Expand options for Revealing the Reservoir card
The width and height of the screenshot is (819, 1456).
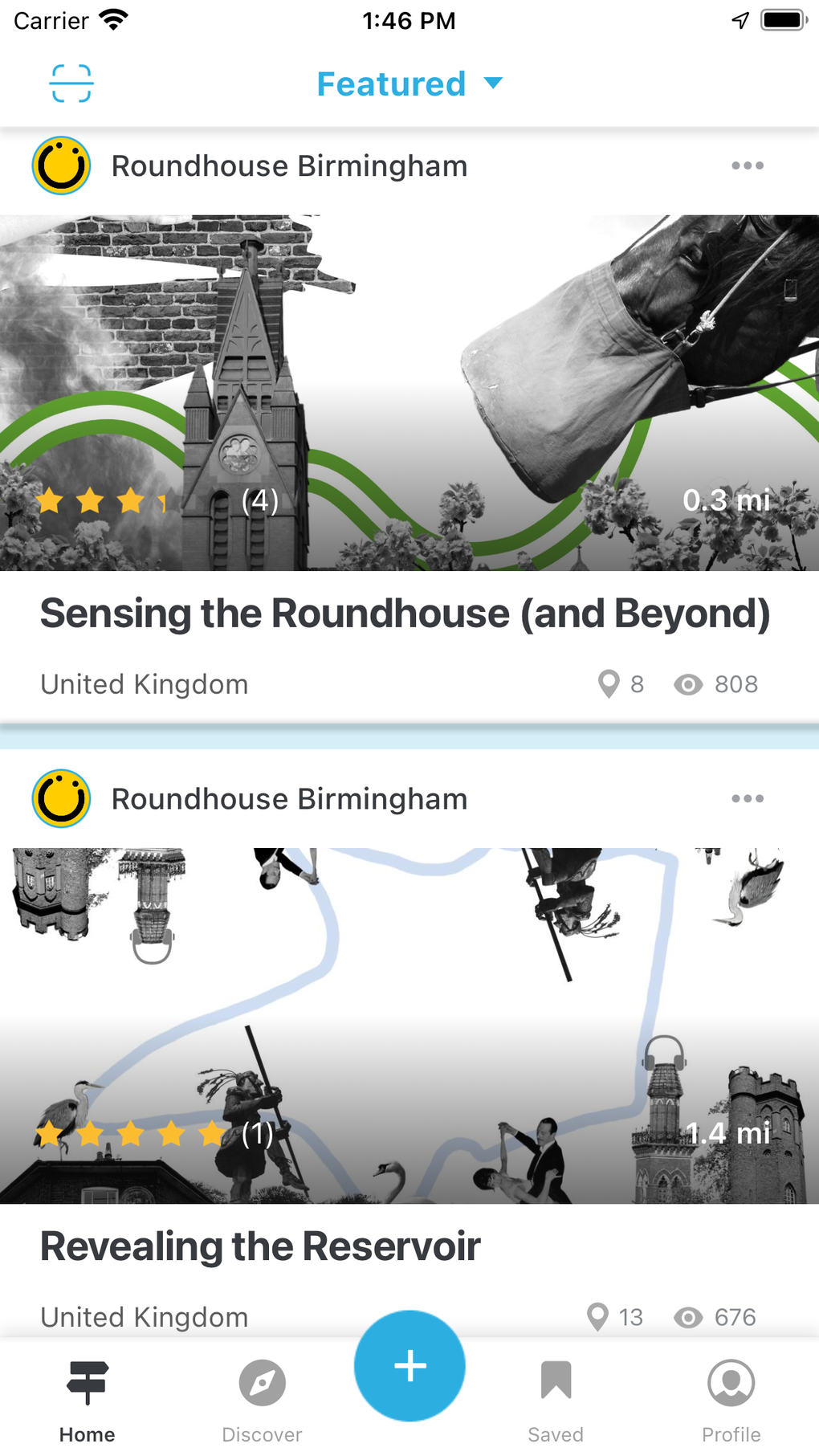tap(747, 798)
